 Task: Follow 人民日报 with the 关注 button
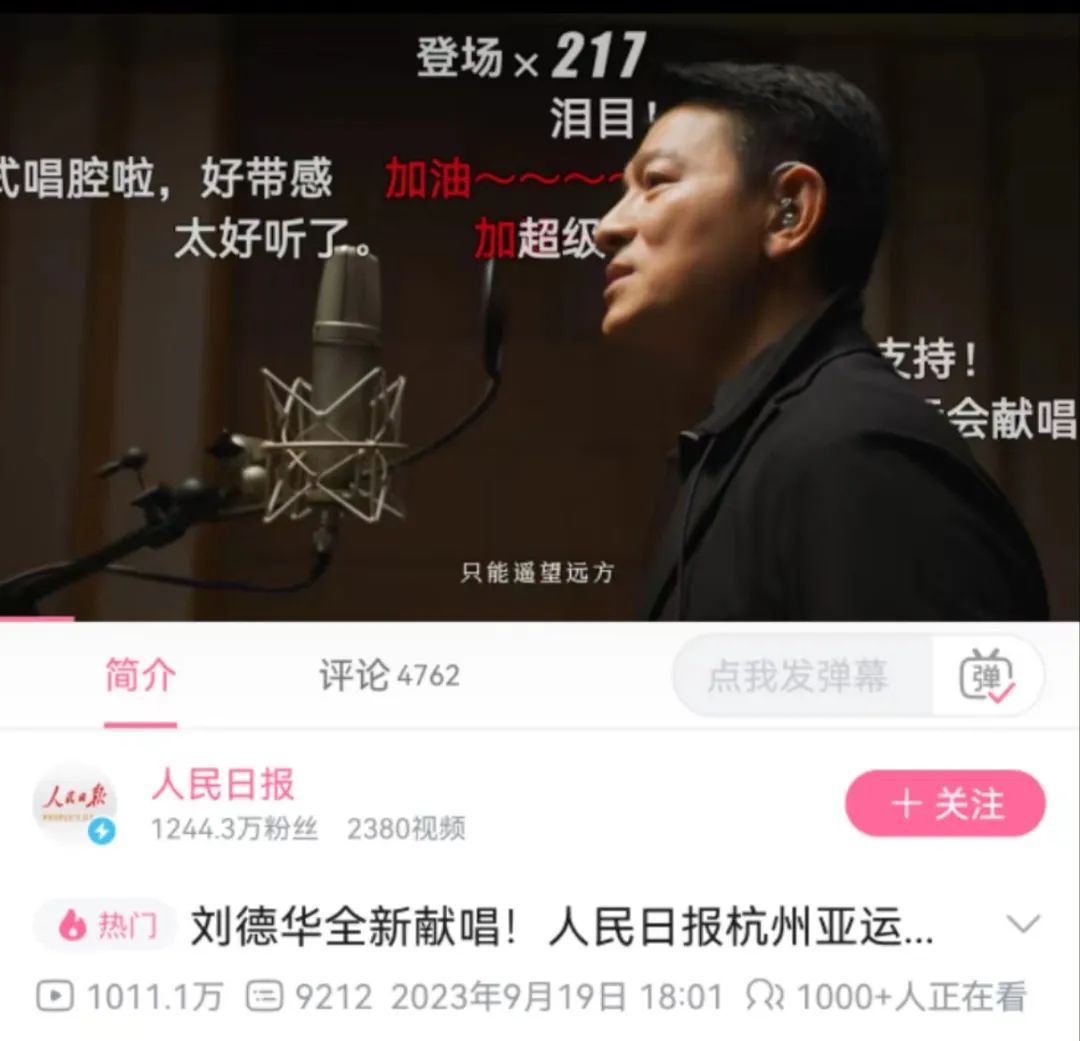coord(945,804)
